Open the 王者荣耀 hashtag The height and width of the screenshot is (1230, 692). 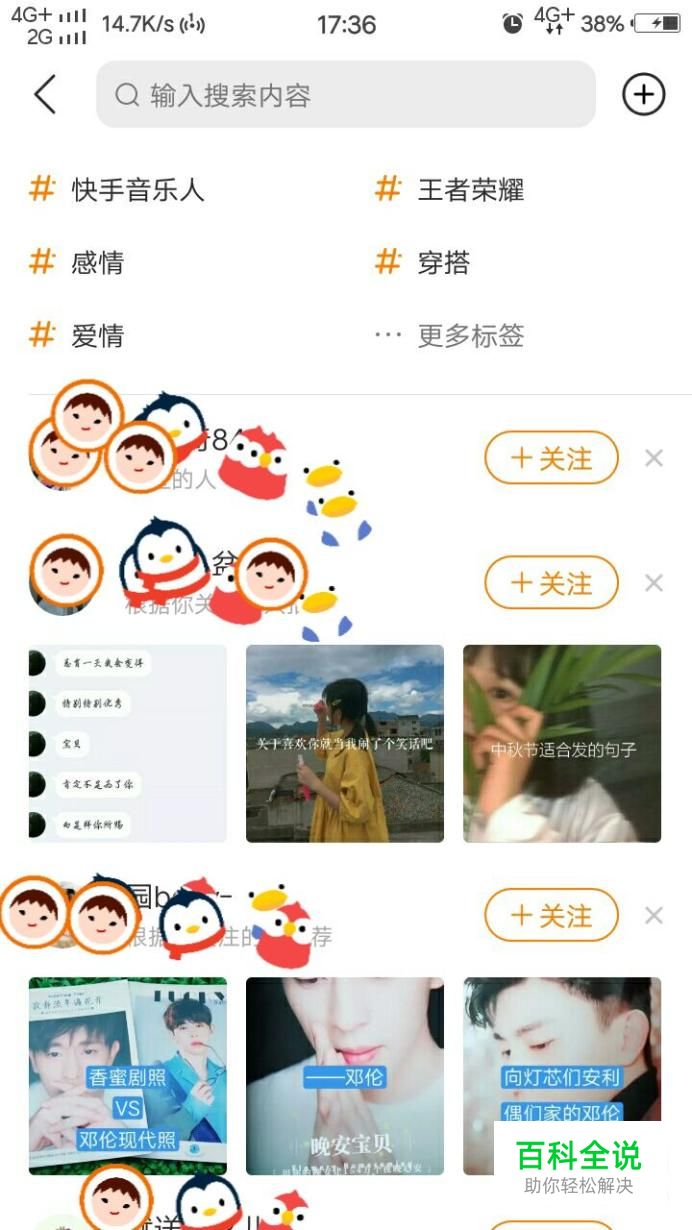450,190
